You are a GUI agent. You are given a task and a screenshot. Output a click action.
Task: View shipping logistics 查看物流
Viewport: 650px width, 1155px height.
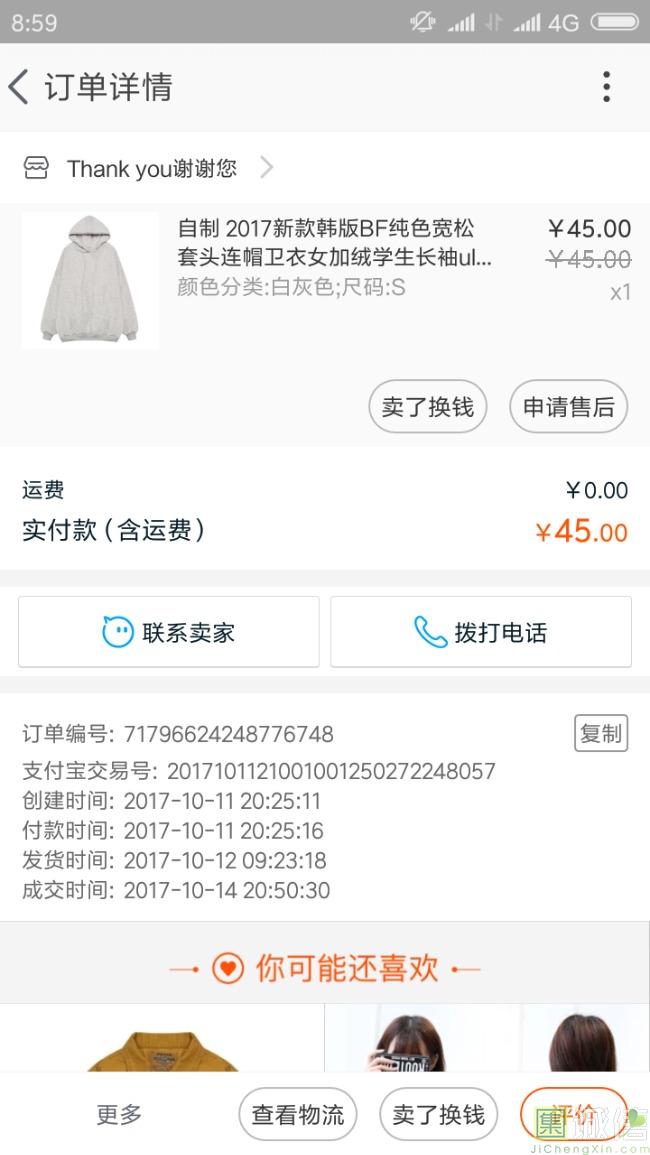click(x=298, y=1114)
